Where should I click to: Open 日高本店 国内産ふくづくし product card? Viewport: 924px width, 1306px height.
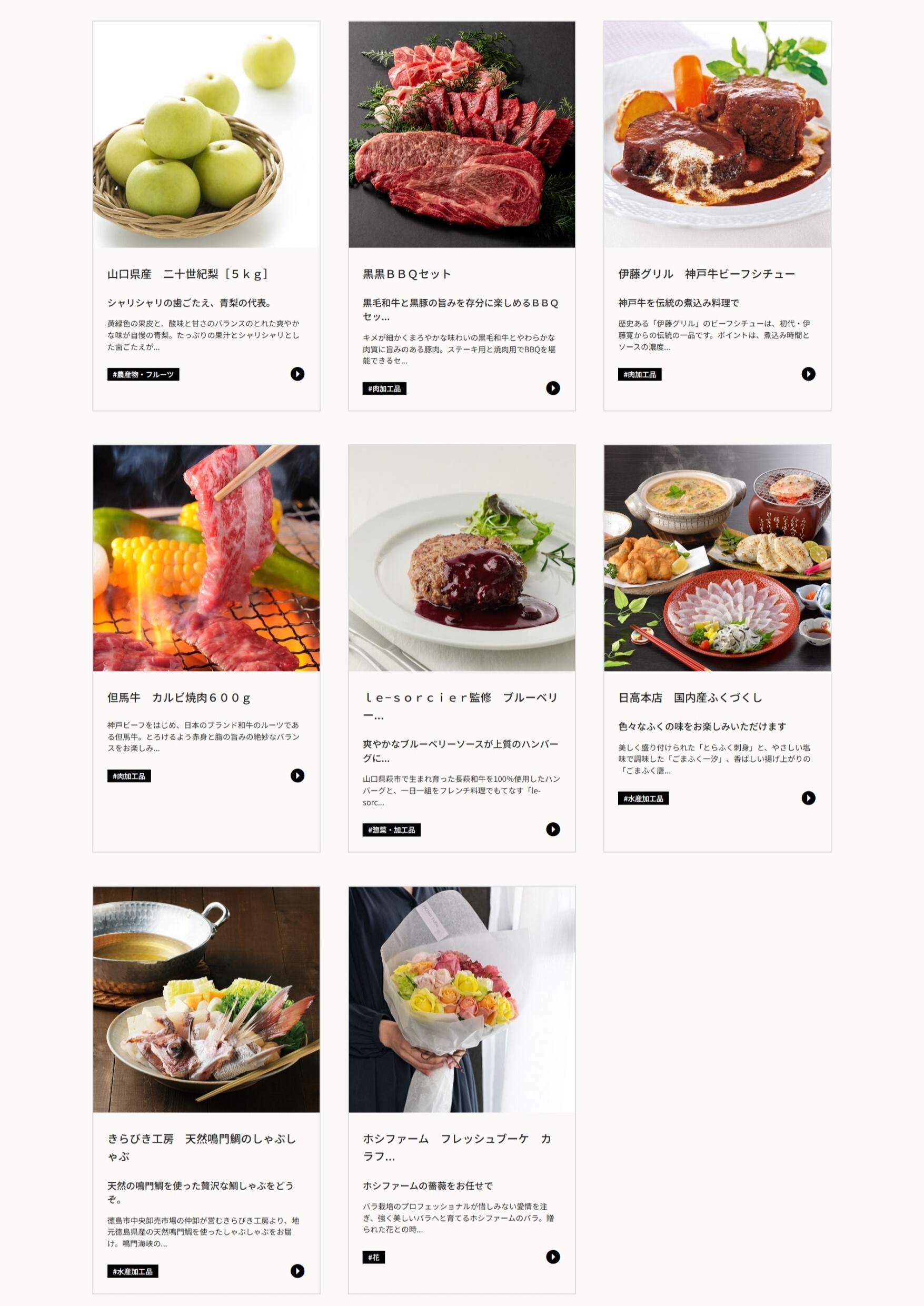[690, 698]
